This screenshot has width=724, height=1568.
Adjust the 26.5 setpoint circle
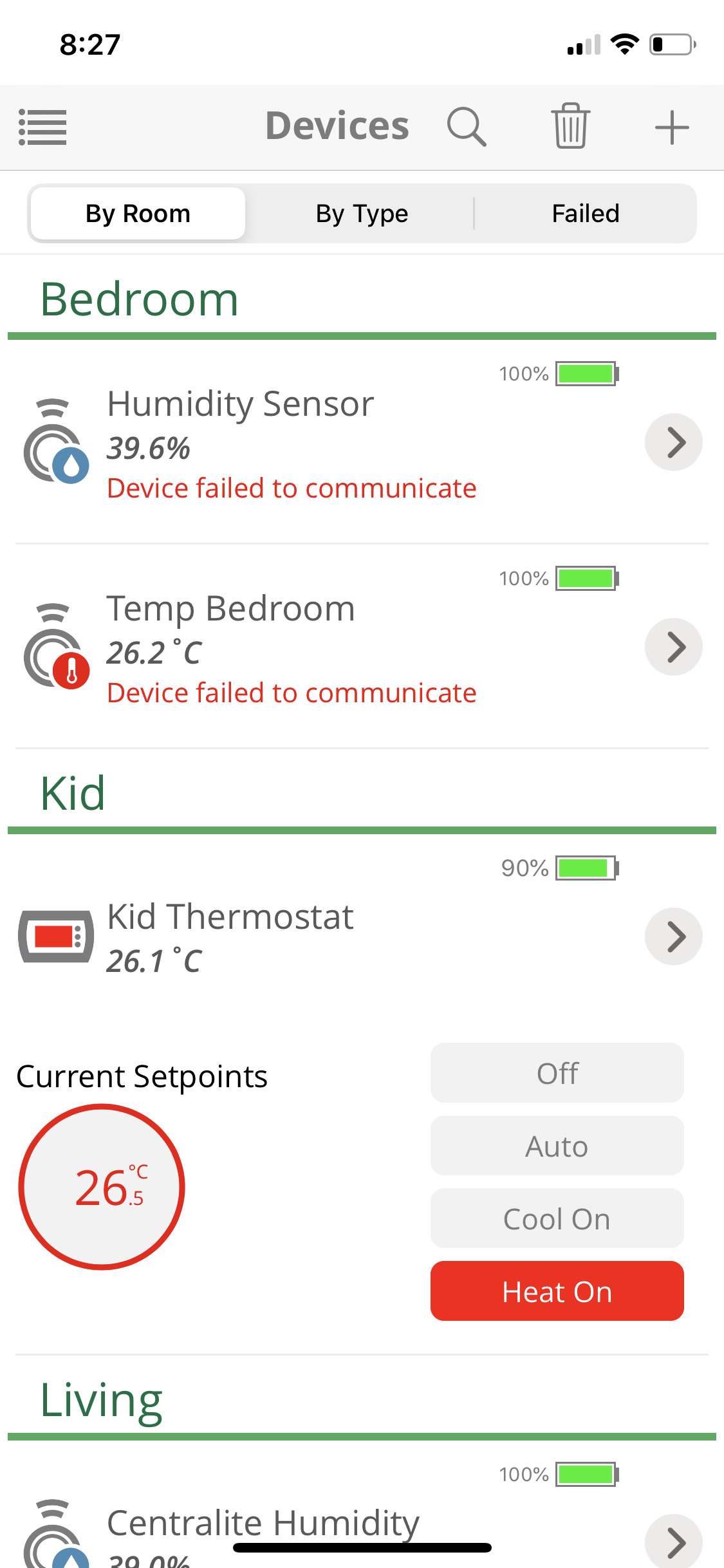pos(102,1187)
